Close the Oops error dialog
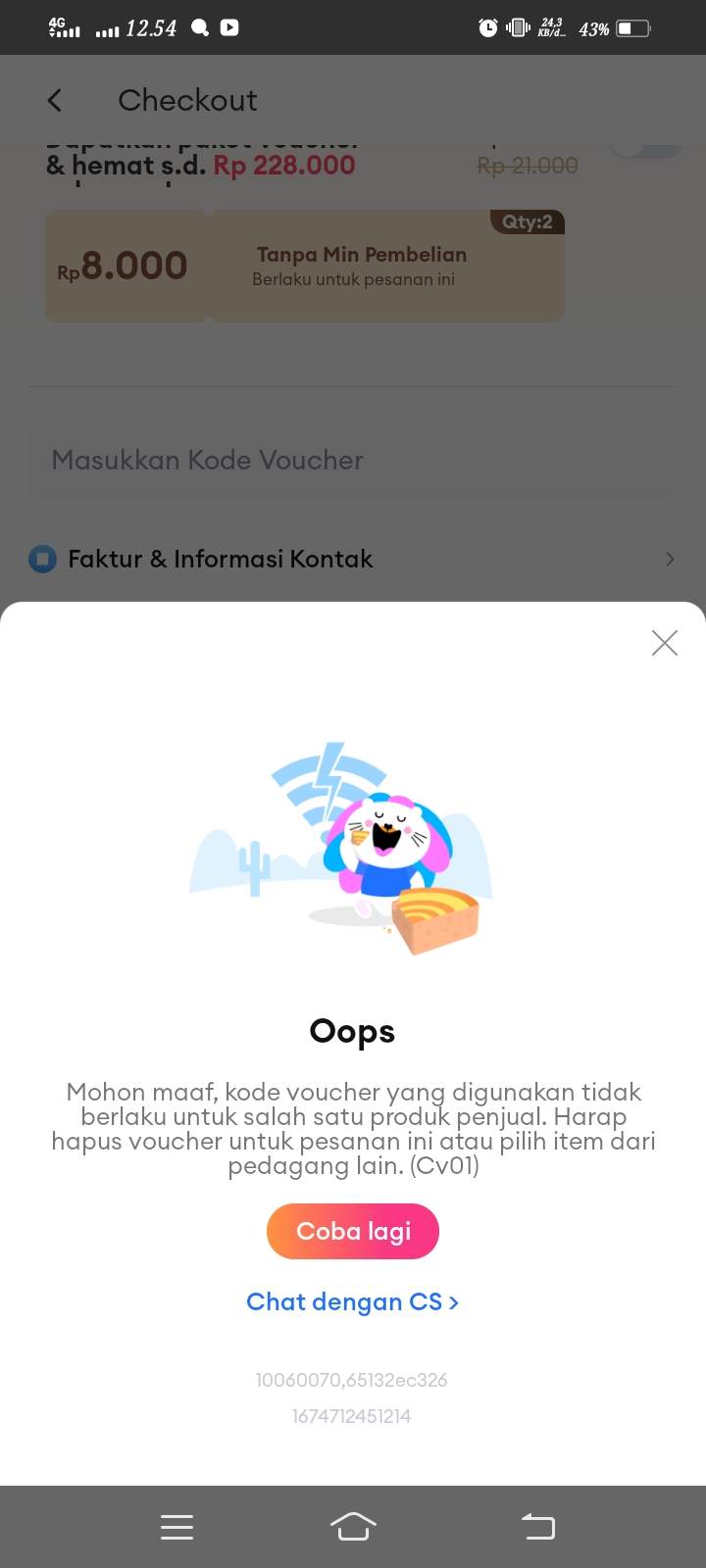This screenshot has width=706, height=1568. (x=665, y=643)
